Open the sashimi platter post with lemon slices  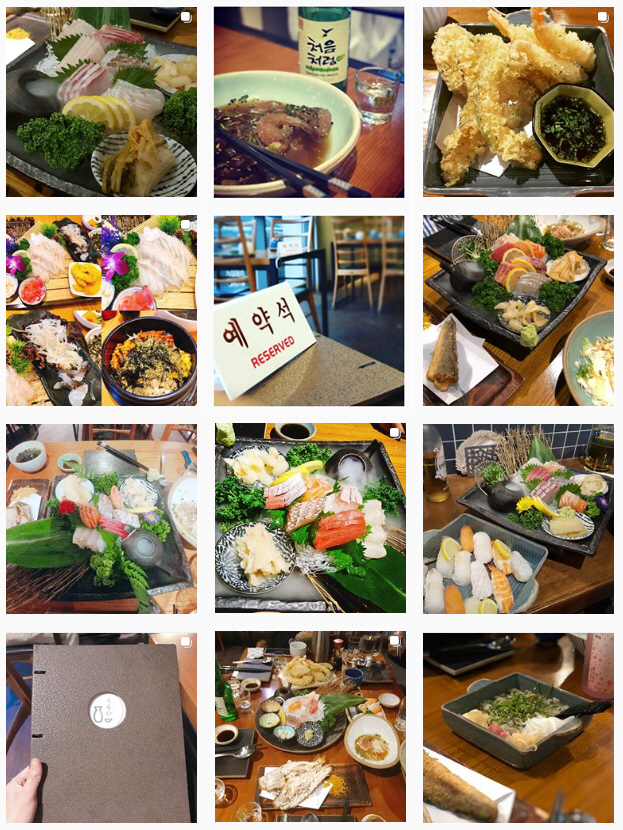tap(101, 101)
